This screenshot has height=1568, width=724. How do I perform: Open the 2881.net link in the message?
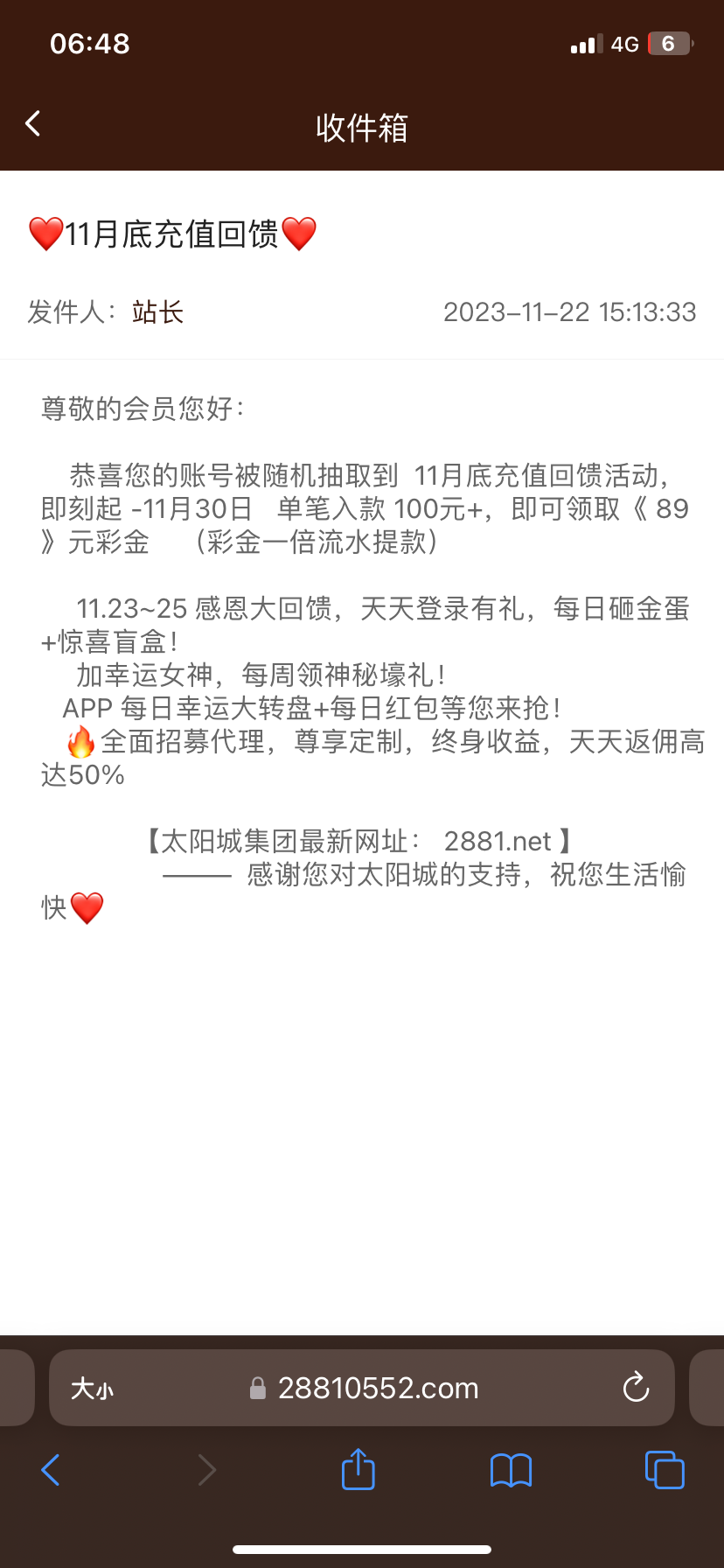pos(498,840)
